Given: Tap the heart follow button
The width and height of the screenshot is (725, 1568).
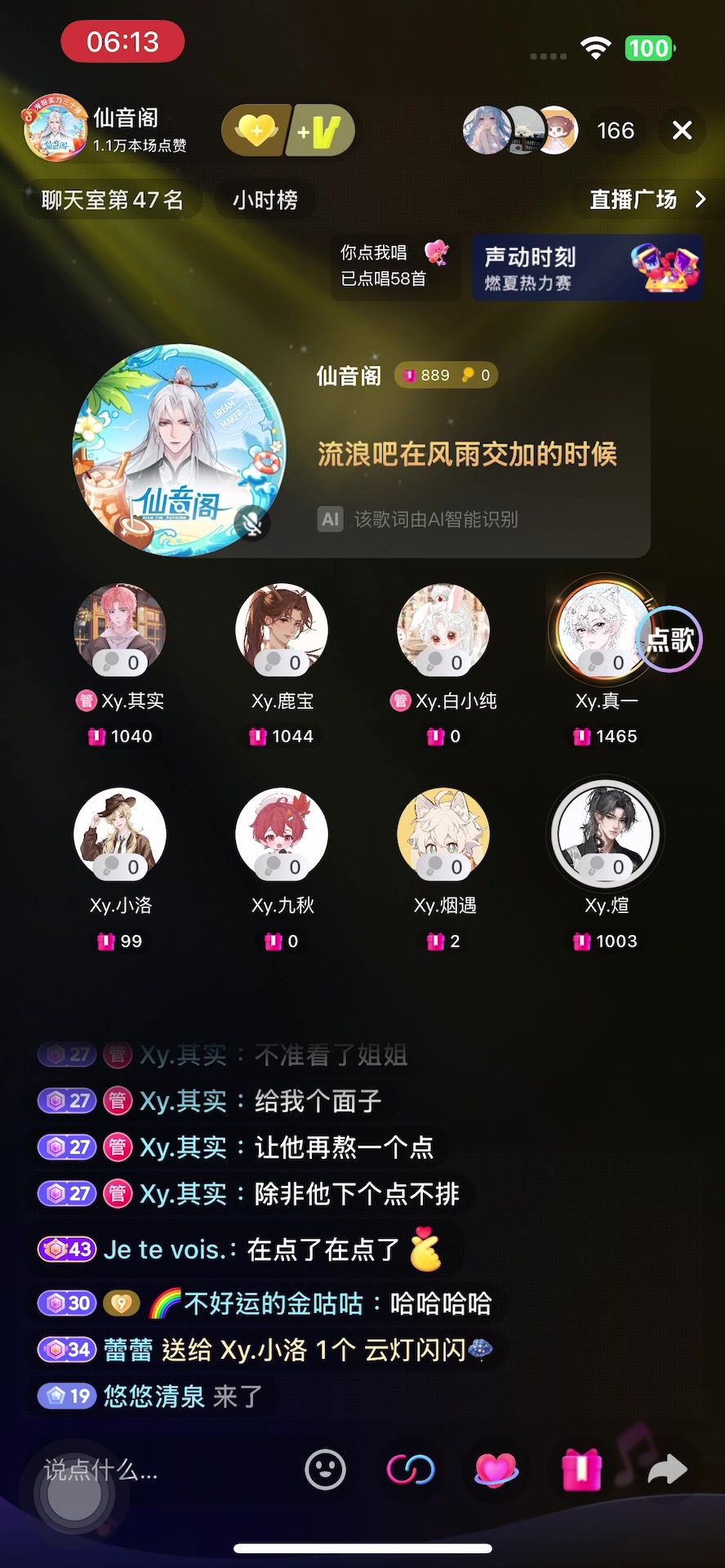Looking at the screenshot, I should point(256,131).
